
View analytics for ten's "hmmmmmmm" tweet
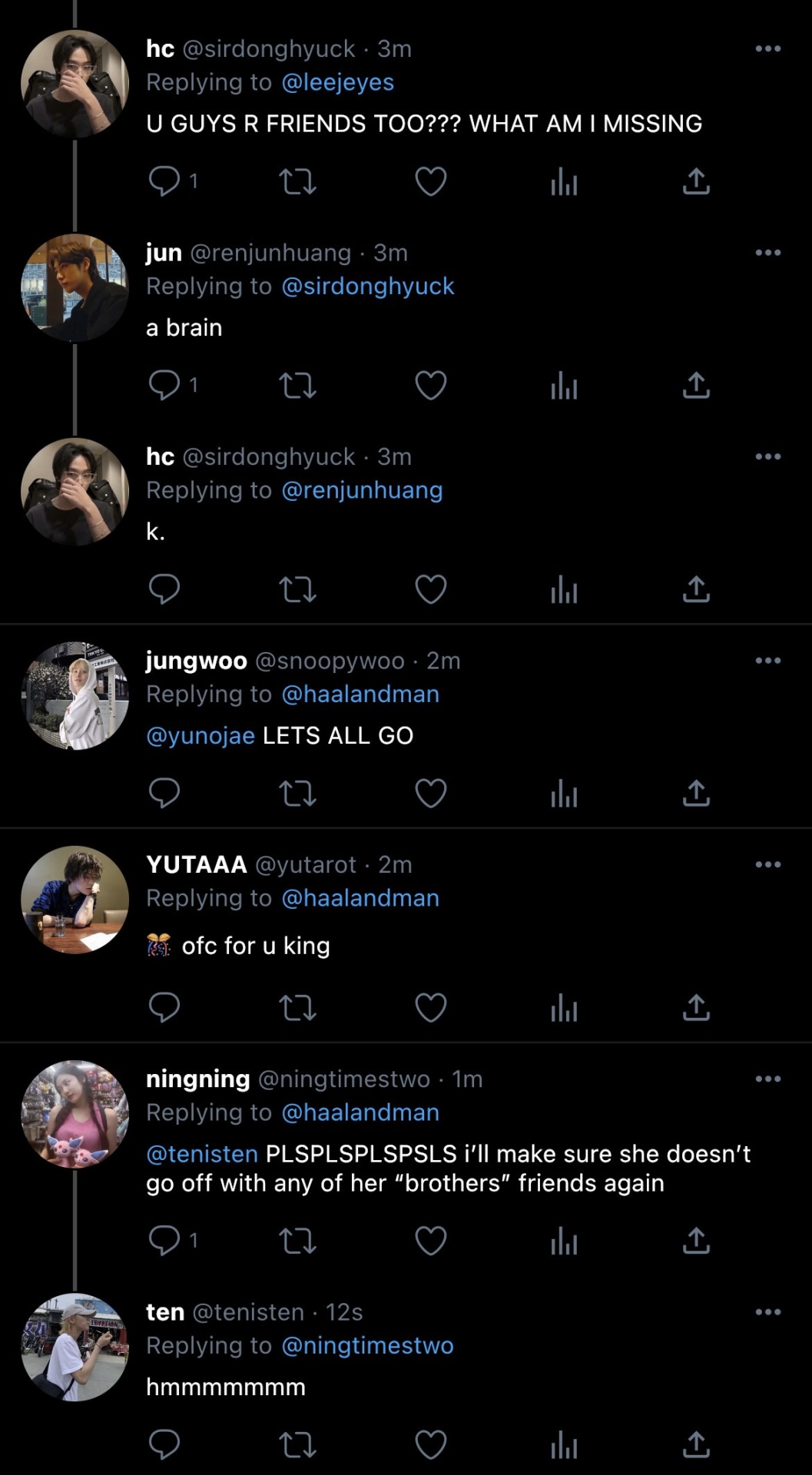[564, 1445]
